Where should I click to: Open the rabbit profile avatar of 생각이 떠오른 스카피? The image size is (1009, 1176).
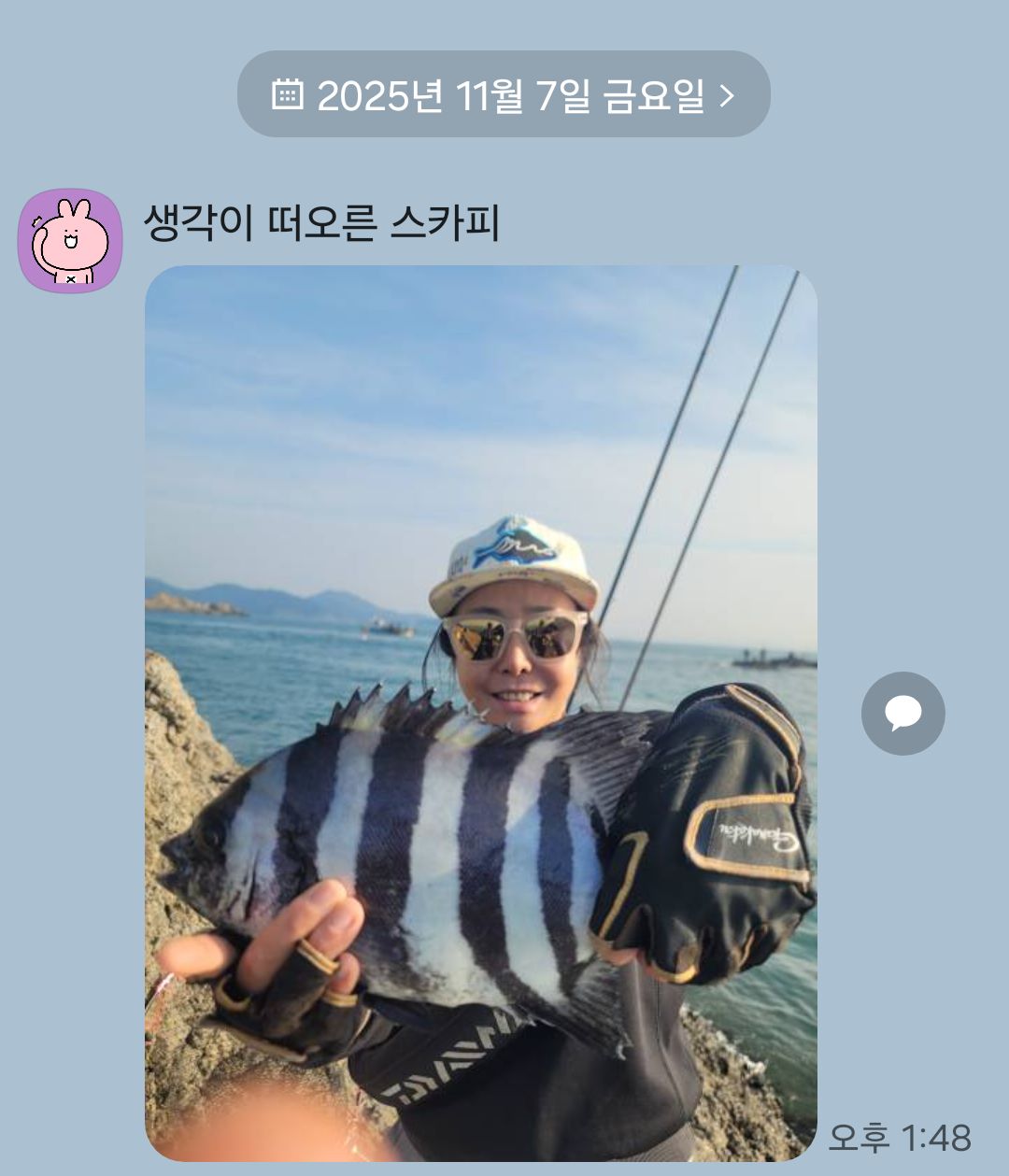(70, 241)
